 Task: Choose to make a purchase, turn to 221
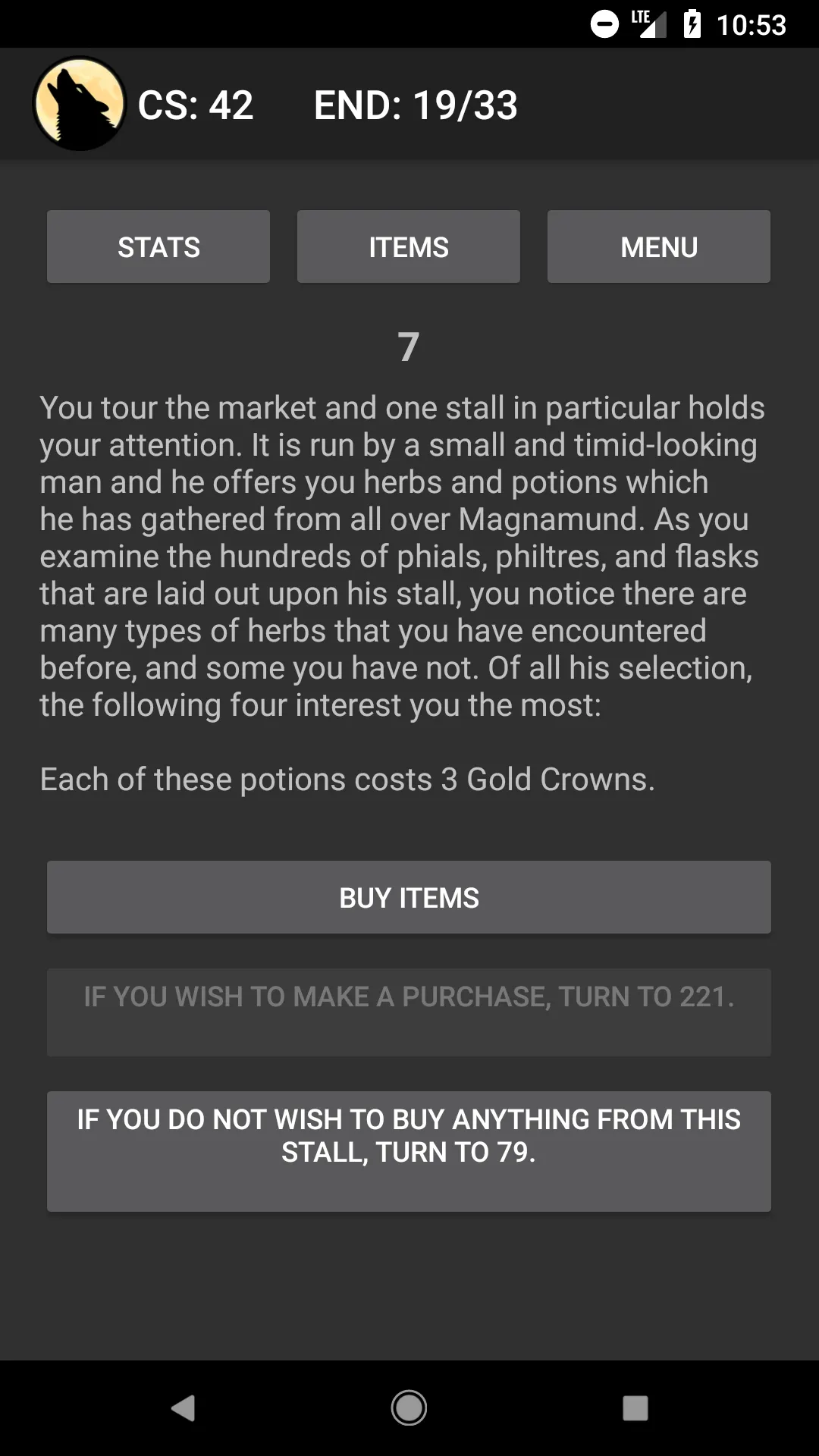click(409, 1012)
